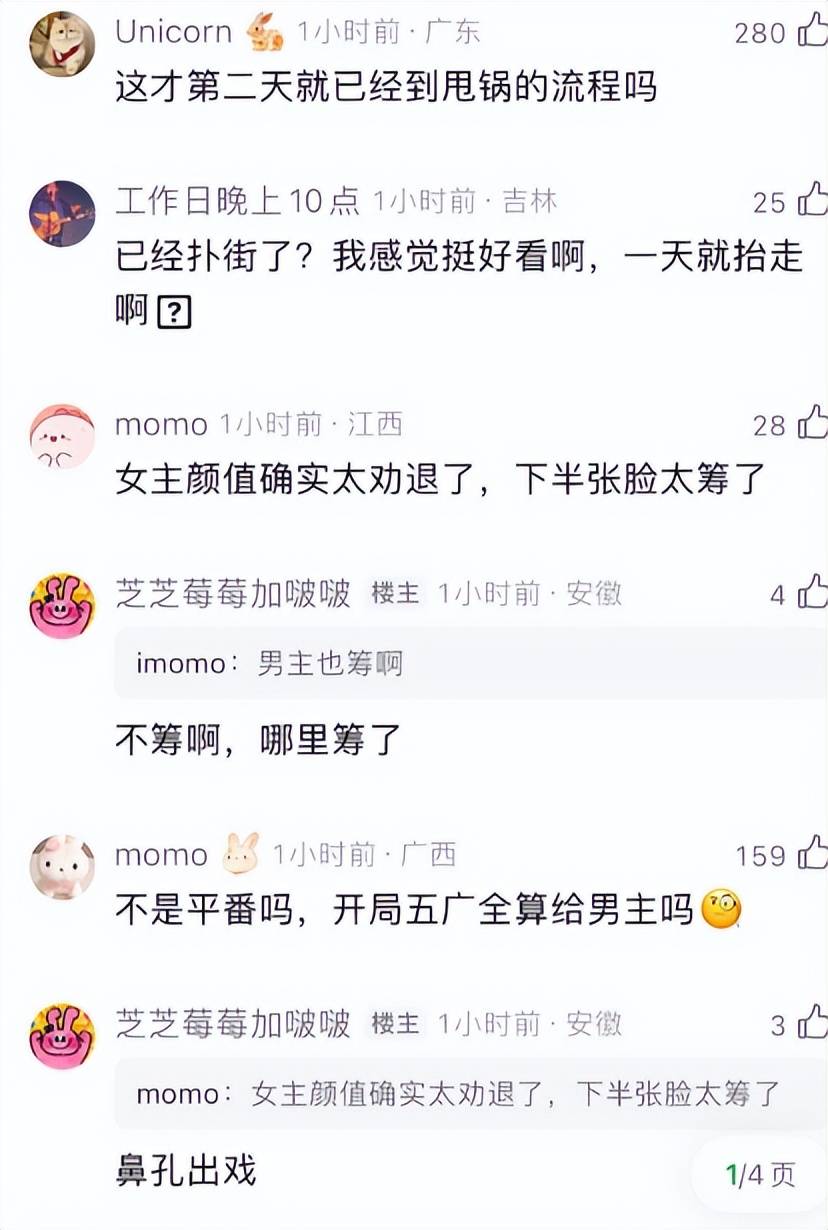
Task: Like 芝芝莓莓加啵啵's reply 鼻孔出戏
Action: [812, 1024]
